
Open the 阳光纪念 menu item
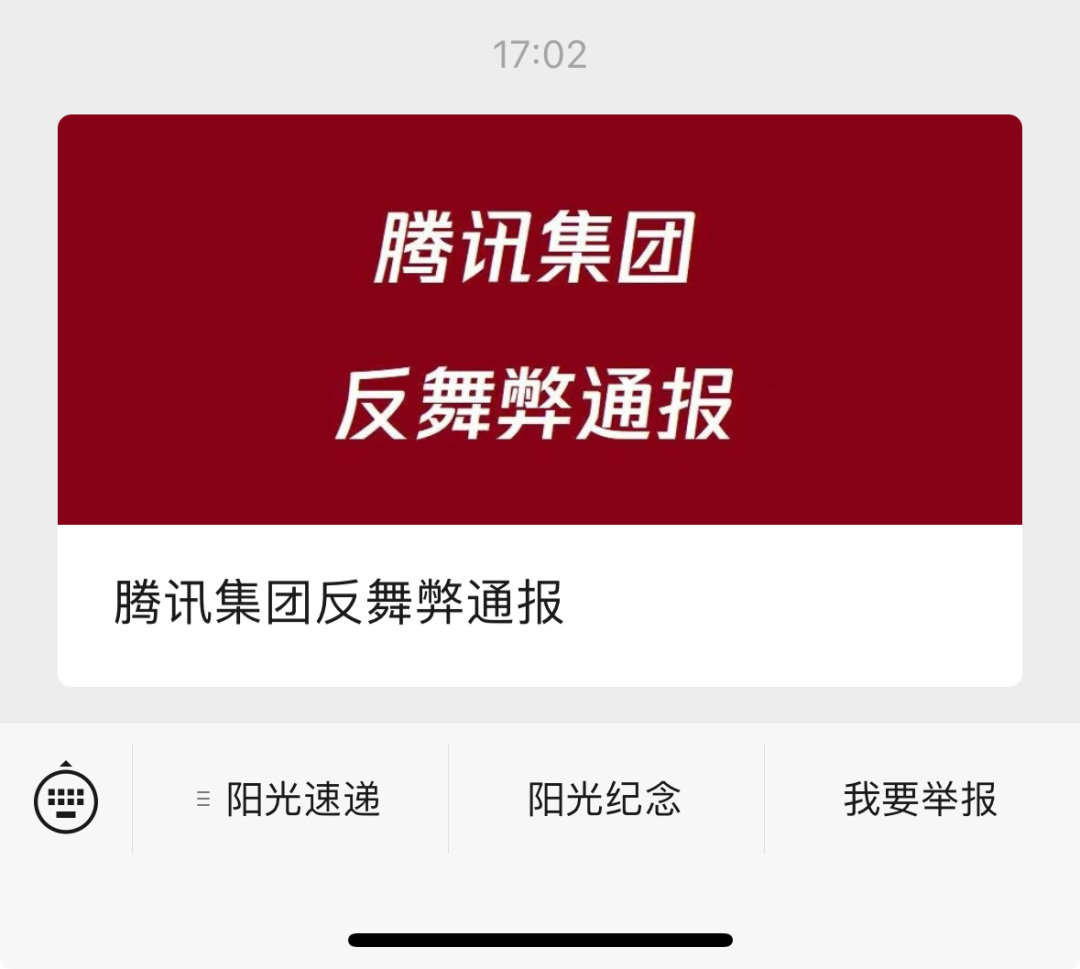point(605,800)
